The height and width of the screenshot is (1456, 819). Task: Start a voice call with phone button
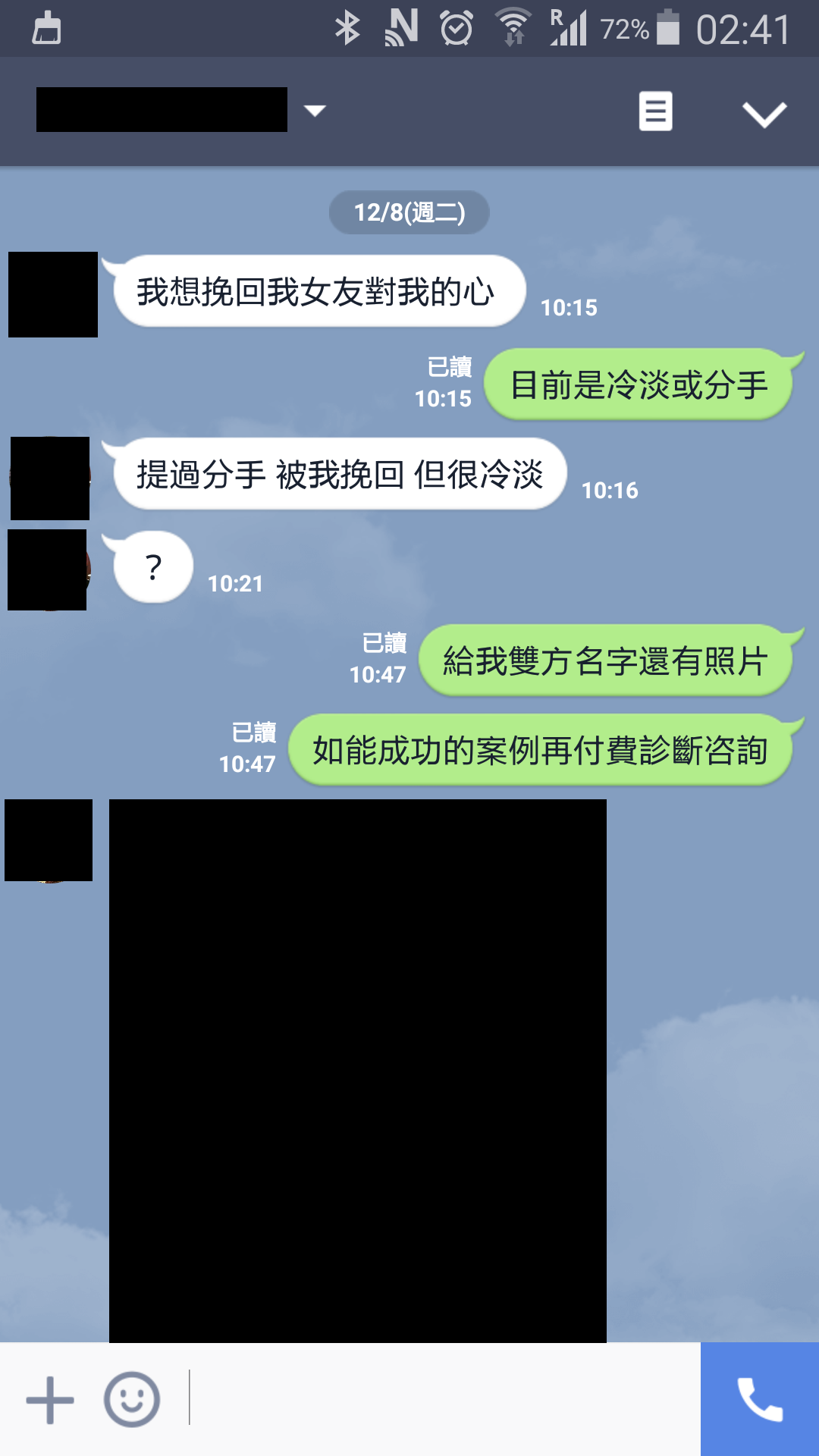tap(760, 1400)
